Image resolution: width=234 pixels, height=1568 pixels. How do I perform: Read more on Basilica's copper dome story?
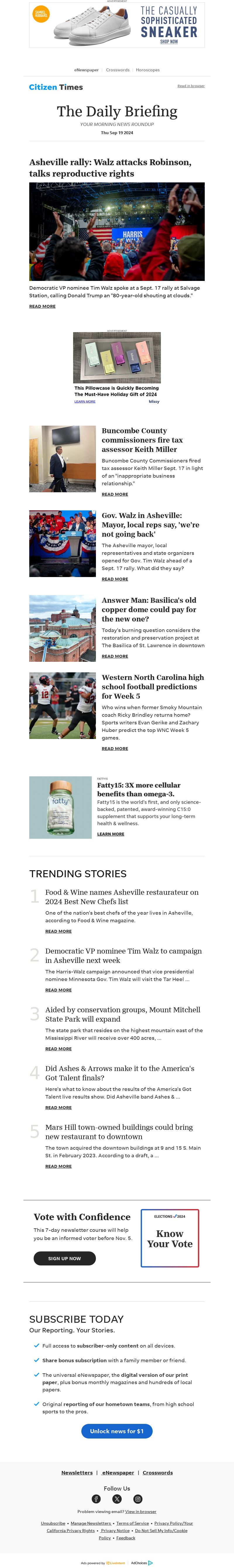point(115,656)
